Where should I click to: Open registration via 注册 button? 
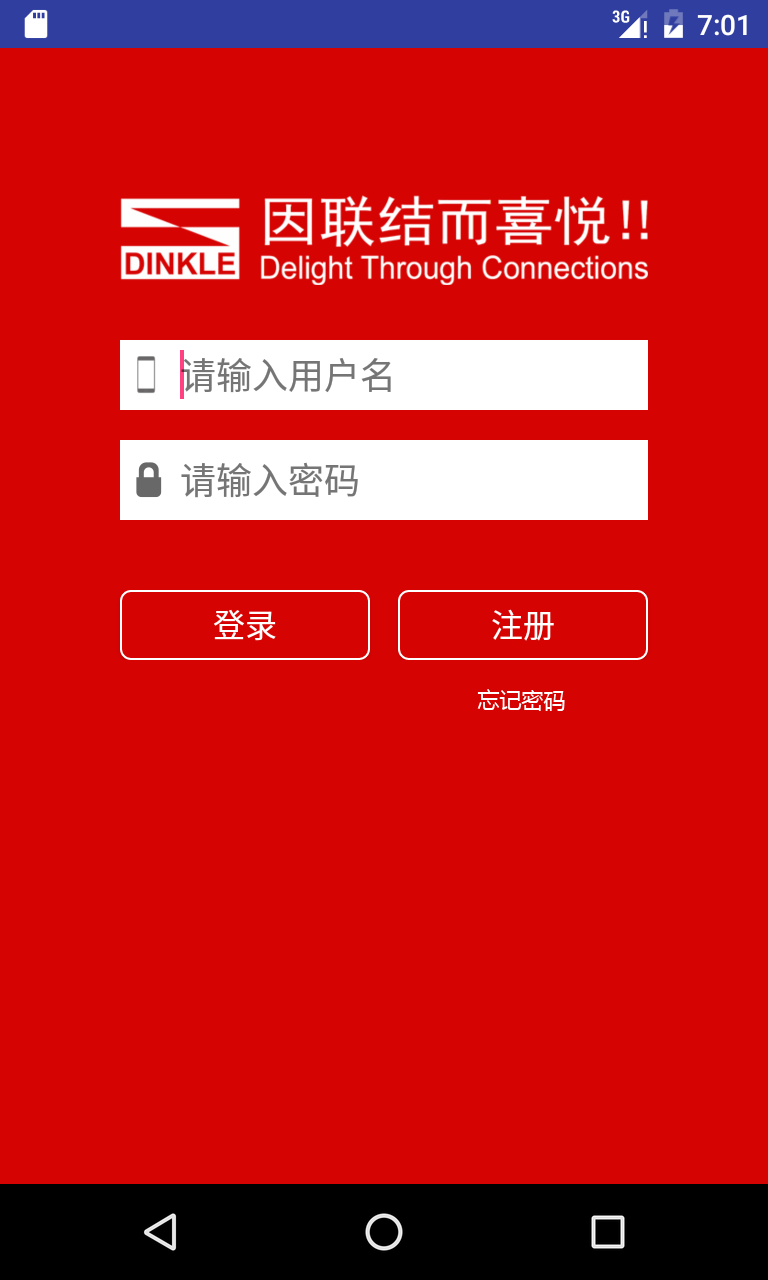523,625
